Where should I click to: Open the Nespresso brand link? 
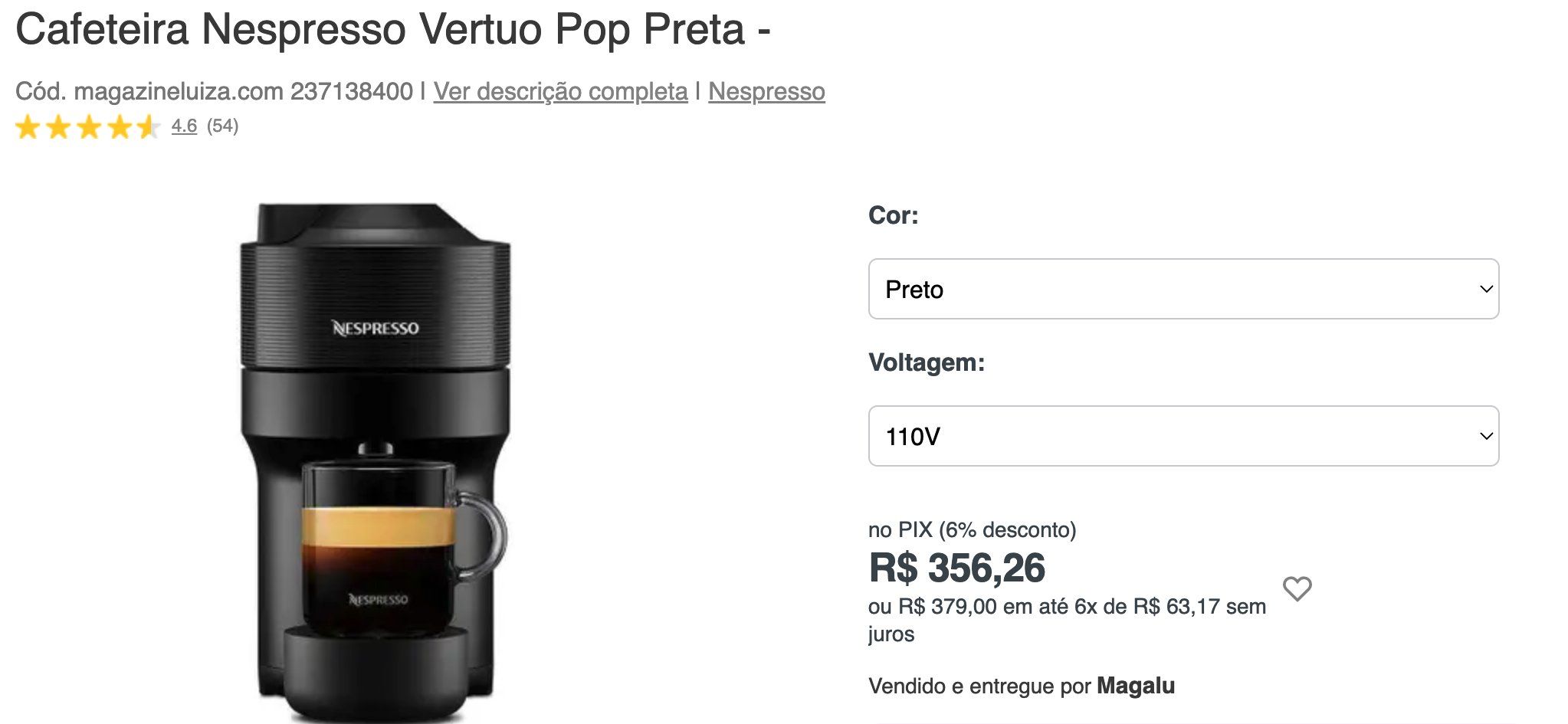[x=766, y=91]
